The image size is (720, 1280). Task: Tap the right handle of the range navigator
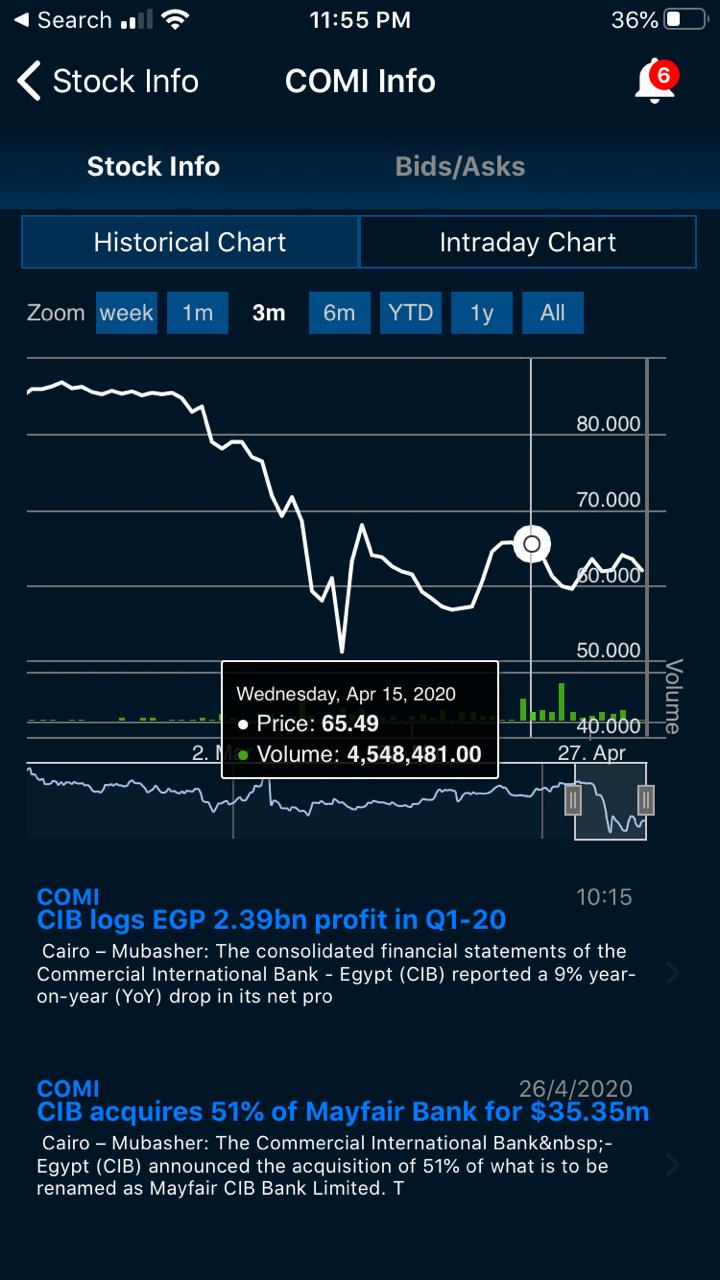coord(646,800)
